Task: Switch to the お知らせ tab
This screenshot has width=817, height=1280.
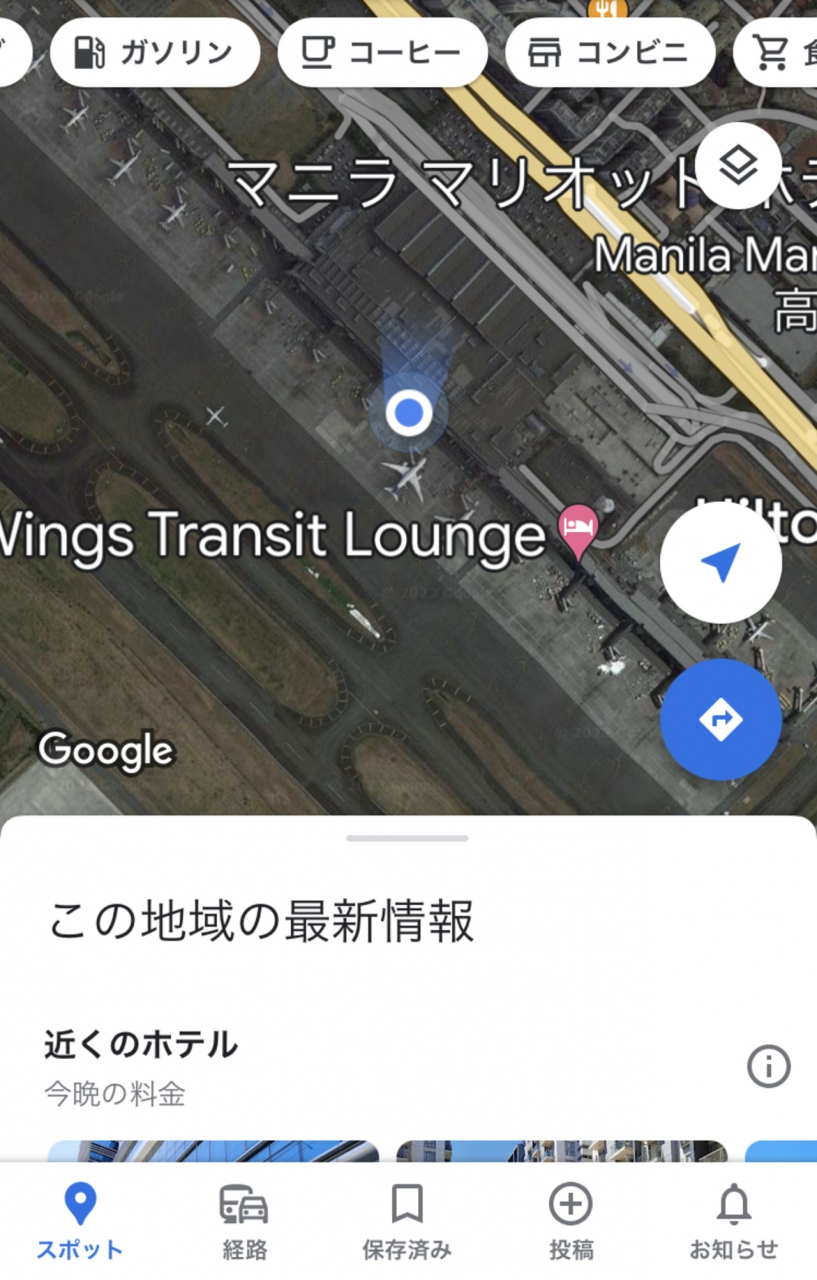Action: pos(734,1220)
